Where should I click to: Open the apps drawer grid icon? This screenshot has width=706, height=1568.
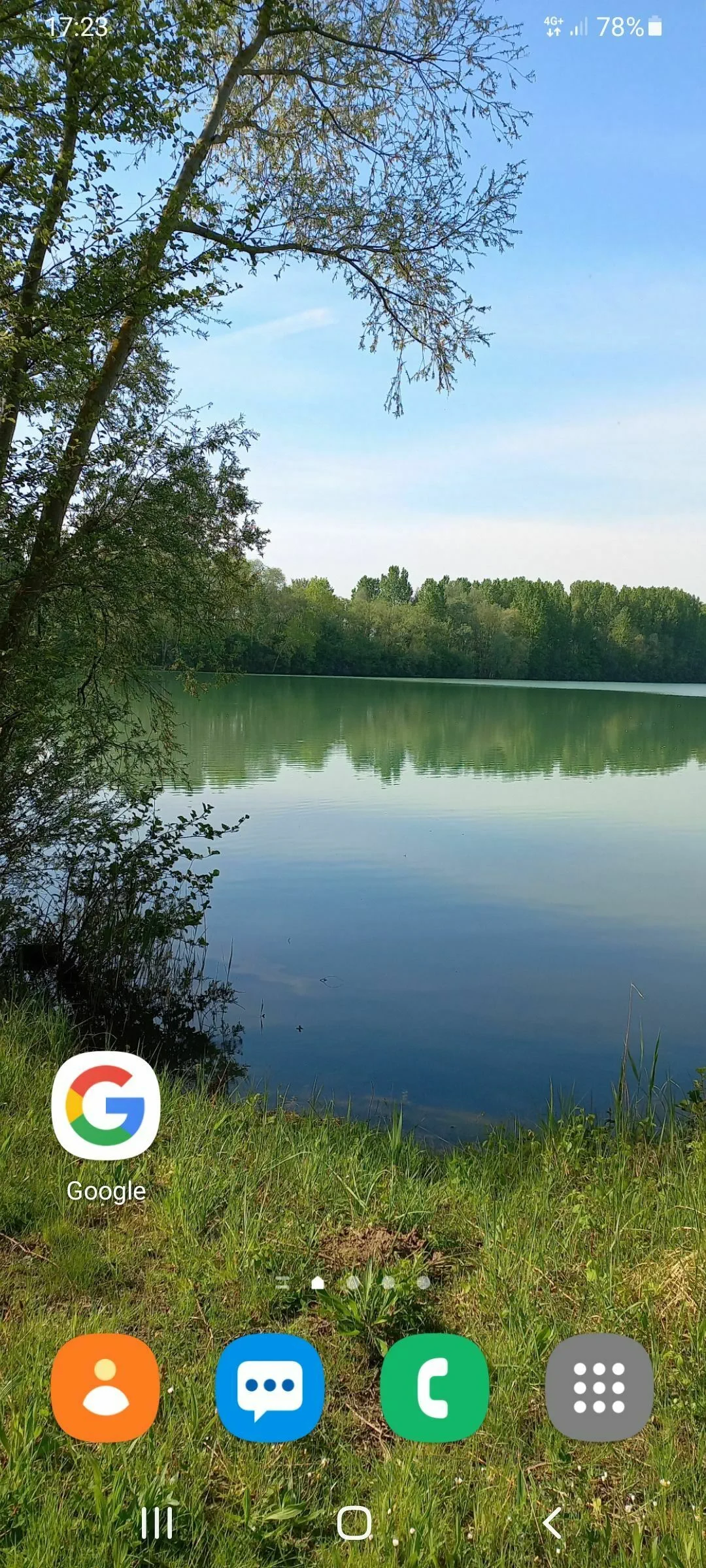click(x=599, y=1388)
